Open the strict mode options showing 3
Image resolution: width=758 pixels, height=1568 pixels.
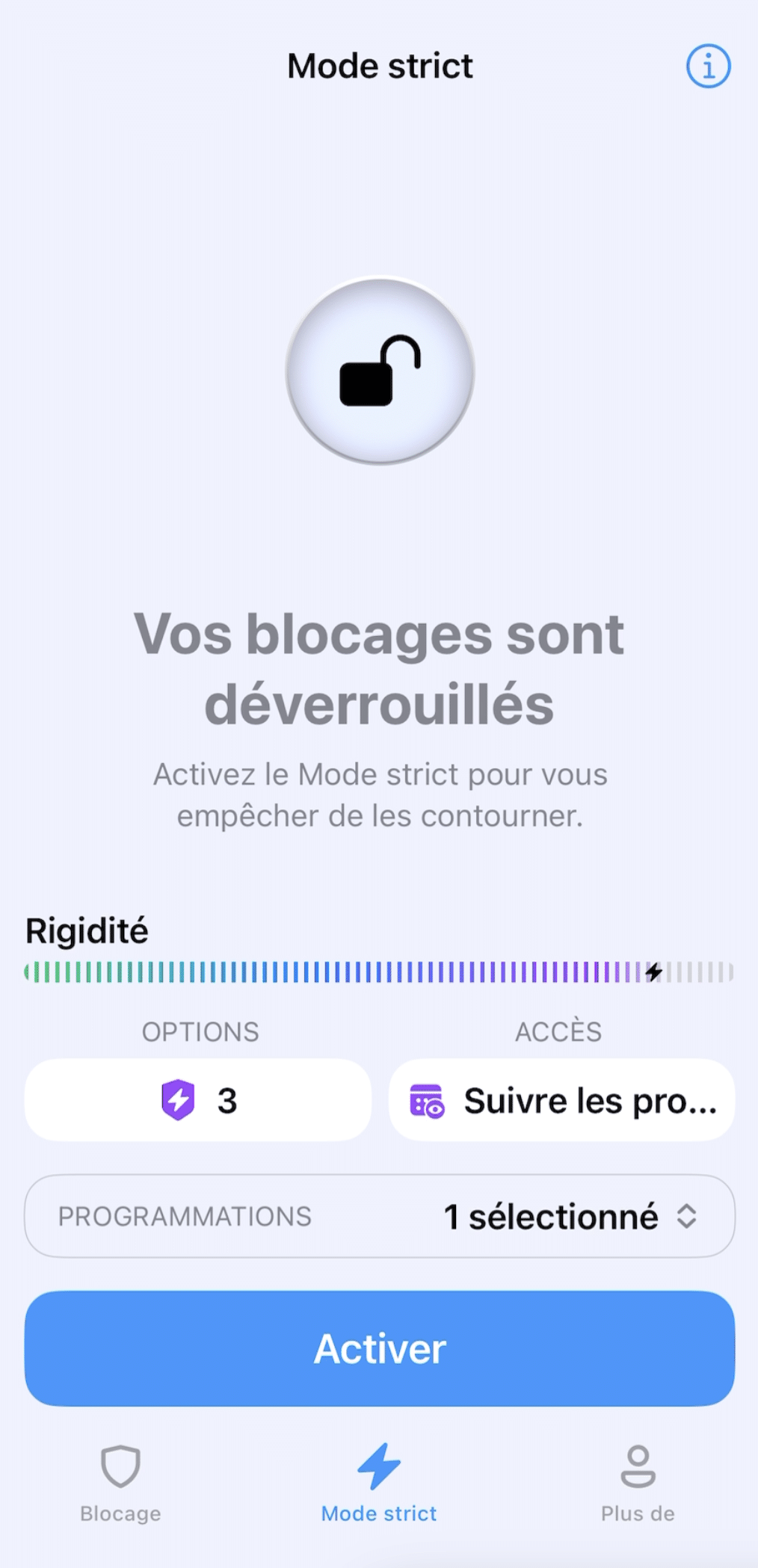pyautogui.click(x=198, y=1100)
